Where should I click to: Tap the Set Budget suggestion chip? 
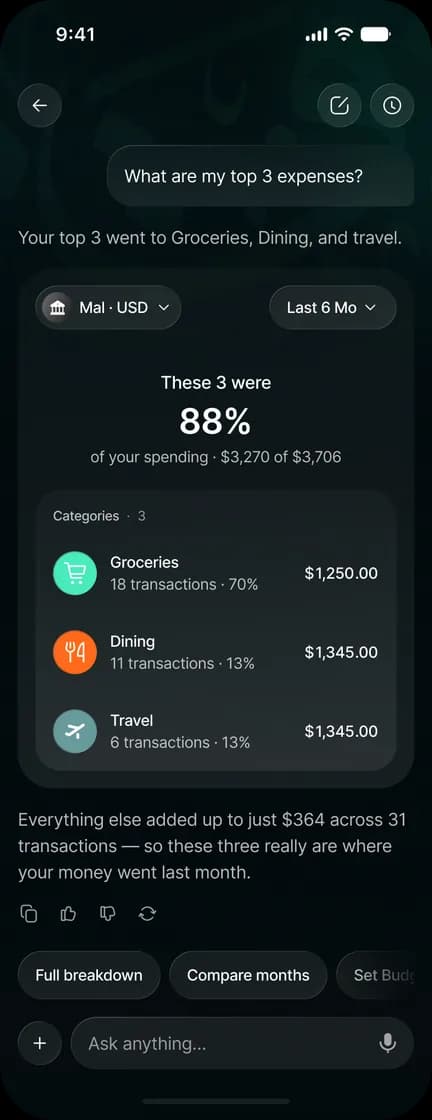click(384, 975)
